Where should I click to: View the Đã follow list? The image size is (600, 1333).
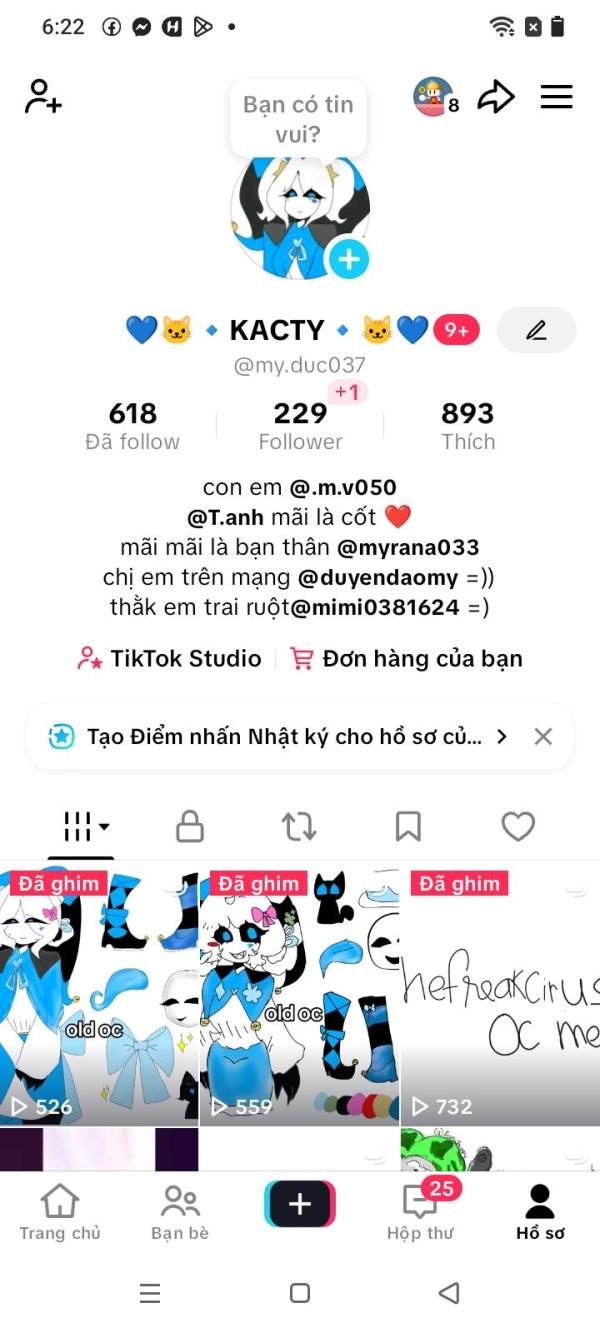click(x=132, y=426)
